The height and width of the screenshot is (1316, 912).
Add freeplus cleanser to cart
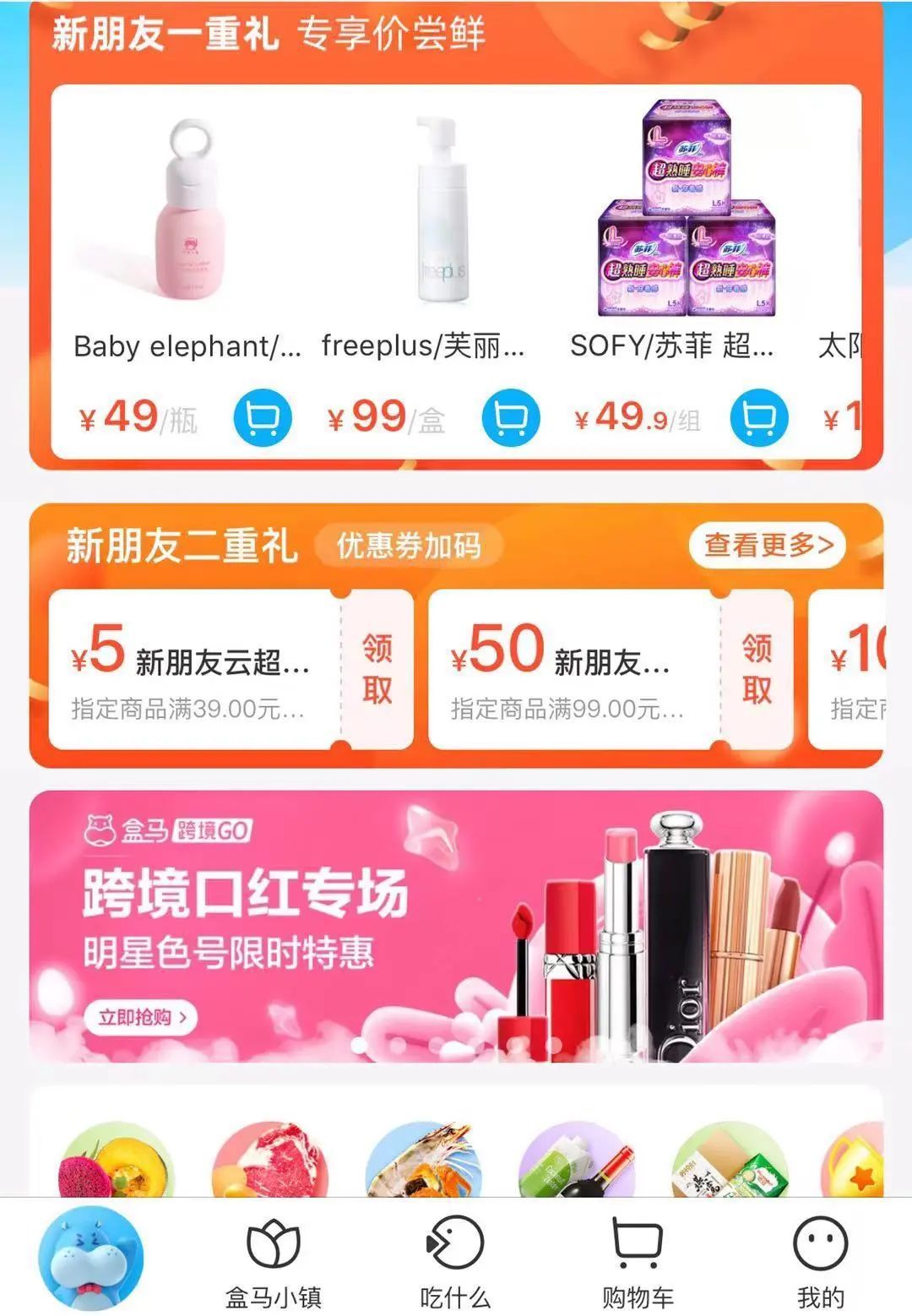[510, 417]
